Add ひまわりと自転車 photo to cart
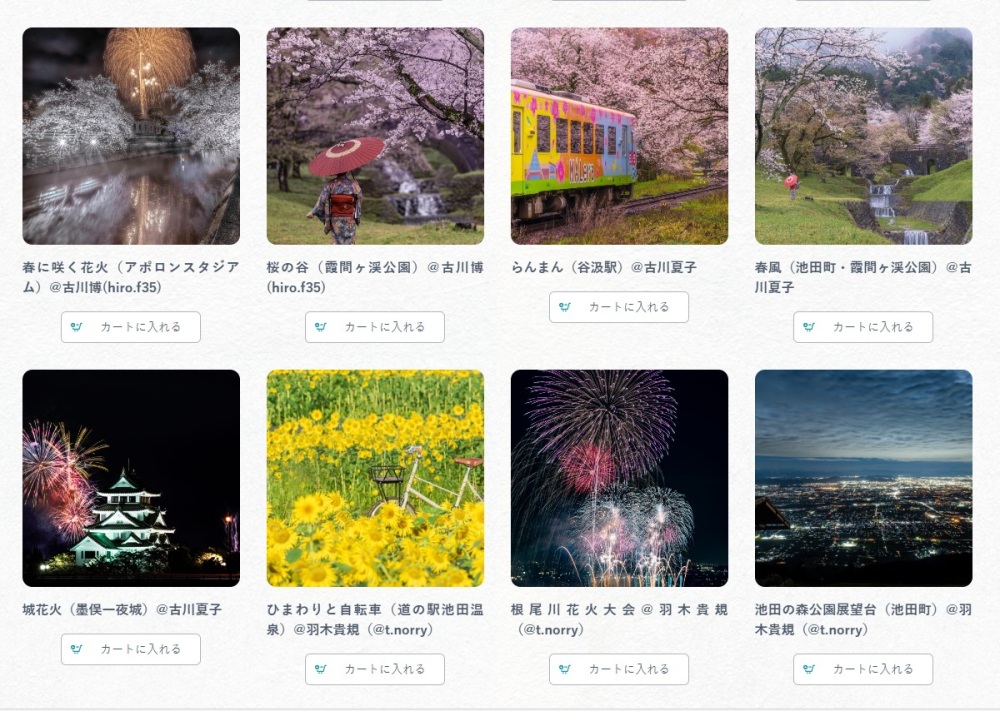Screen dimensions: 1000x711 click(x=375, y=669)
